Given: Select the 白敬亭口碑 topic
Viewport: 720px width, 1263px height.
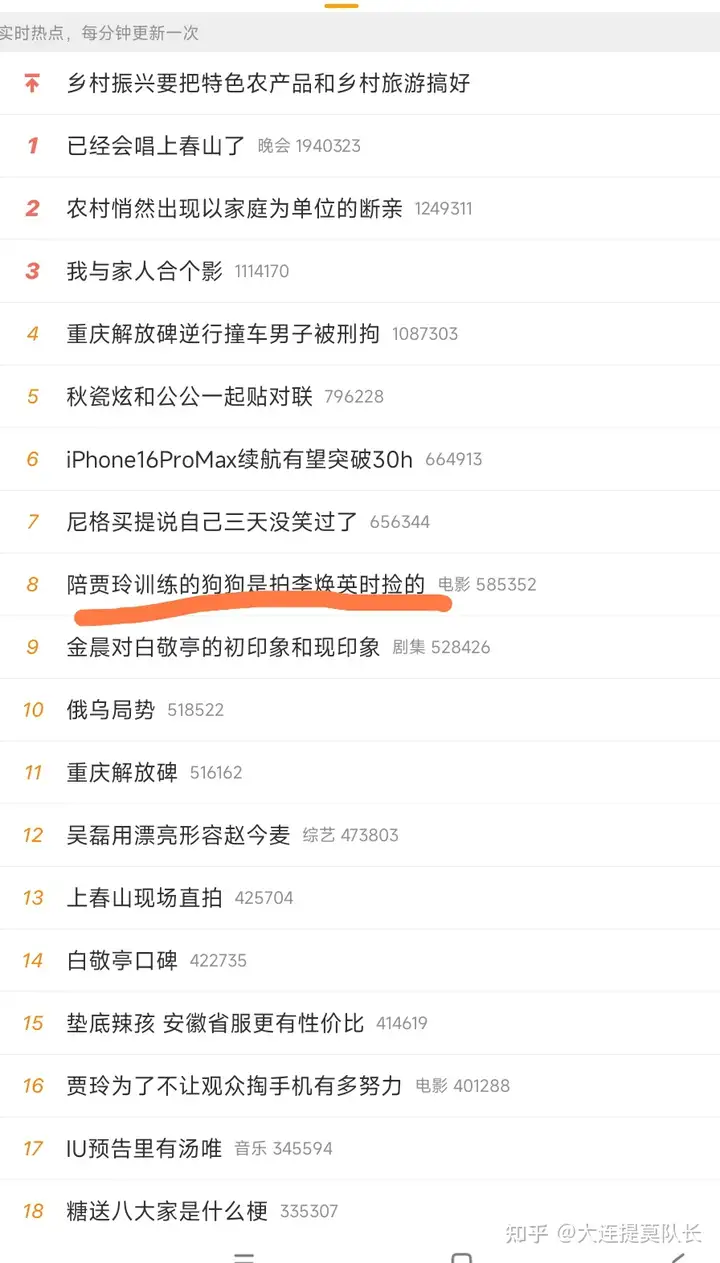Looking at the screenshot, I should [x=122, y=961].
